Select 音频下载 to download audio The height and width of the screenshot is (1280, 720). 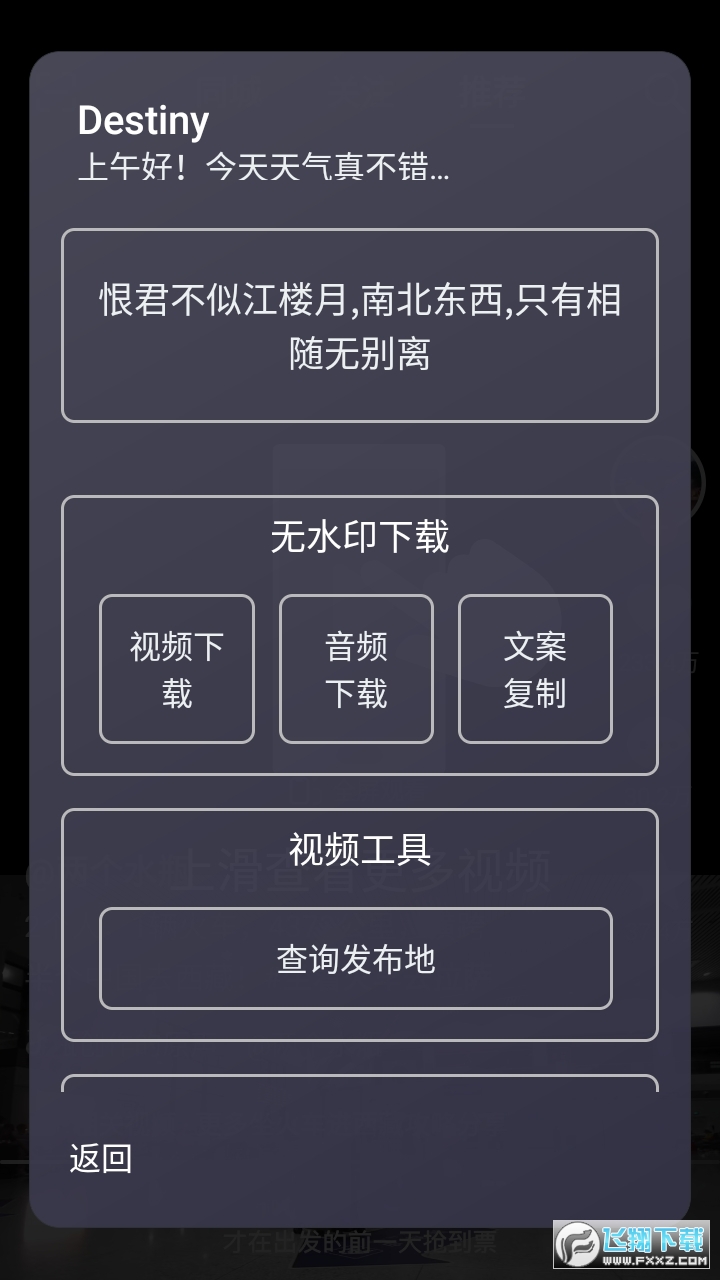tap(356, 669)
